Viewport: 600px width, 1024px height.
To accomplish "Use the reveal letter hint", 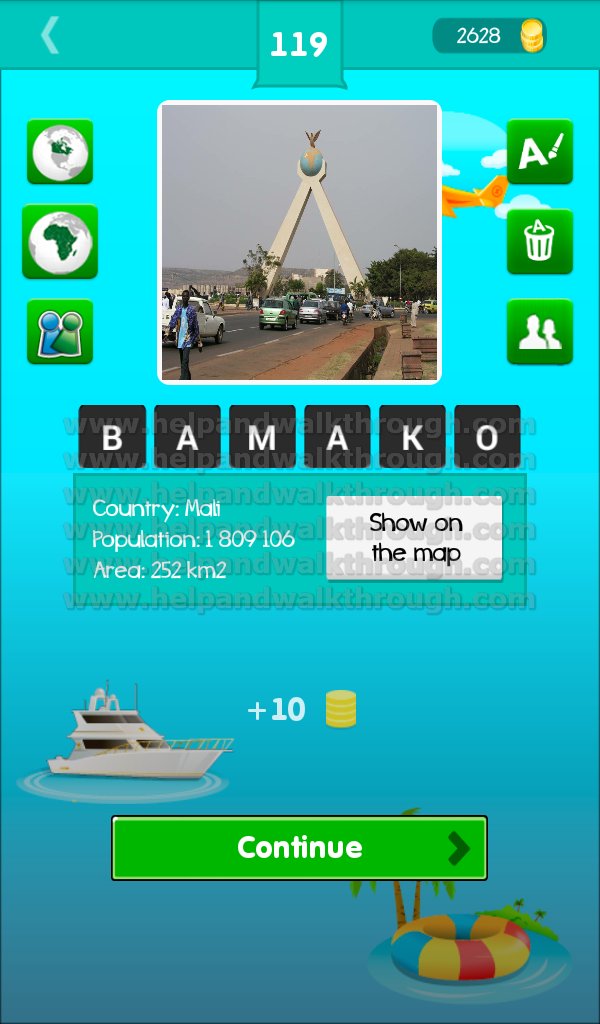I will [x=540, y=152].
